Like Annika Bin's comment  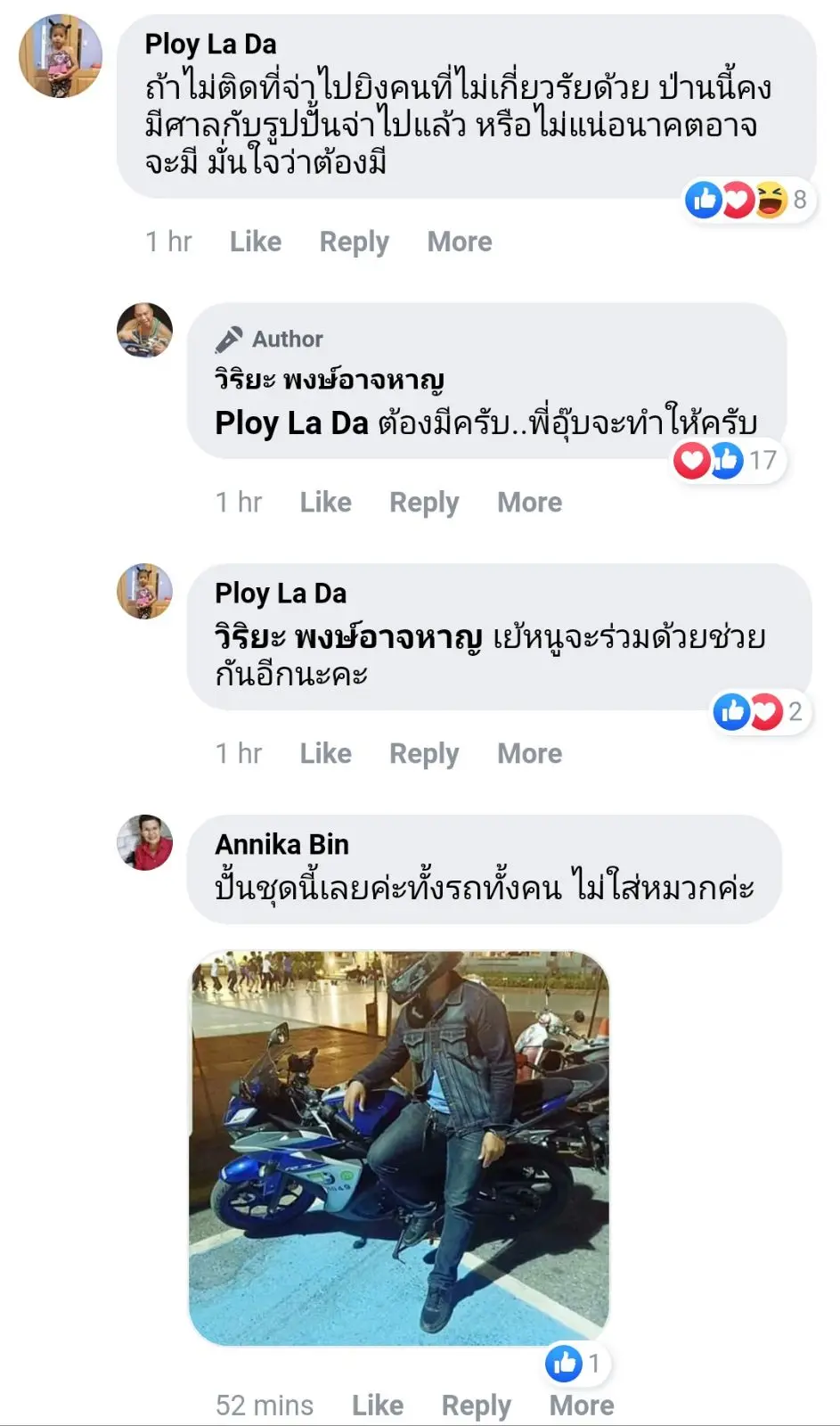(377, 1406)
